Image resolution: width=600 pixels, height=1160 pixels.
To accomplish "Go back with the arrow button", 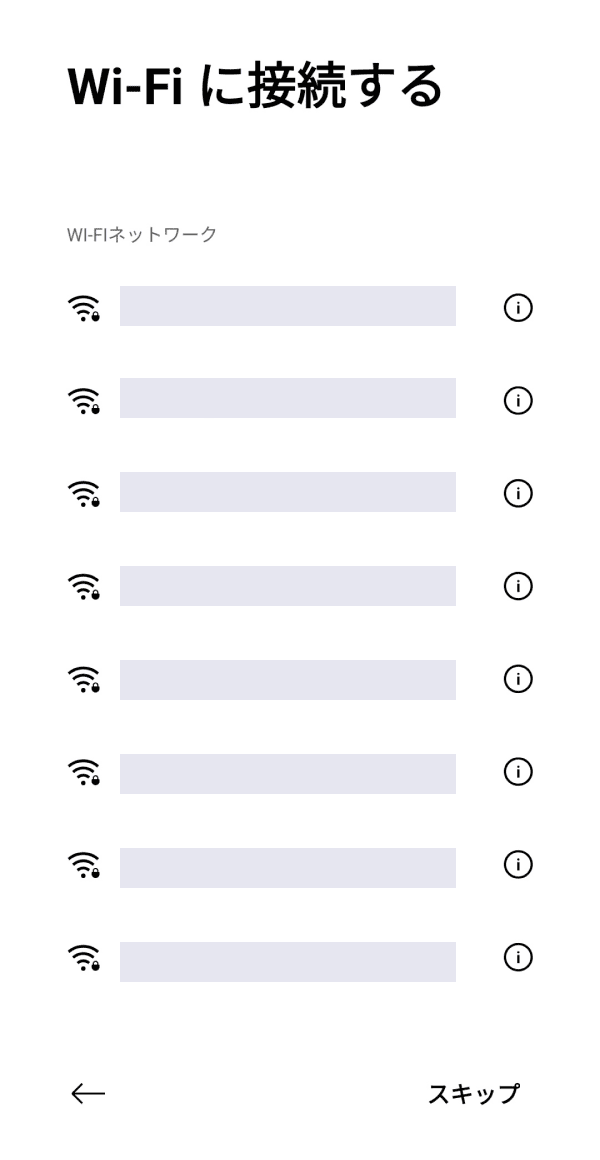I will click(x=88, y=1093).
